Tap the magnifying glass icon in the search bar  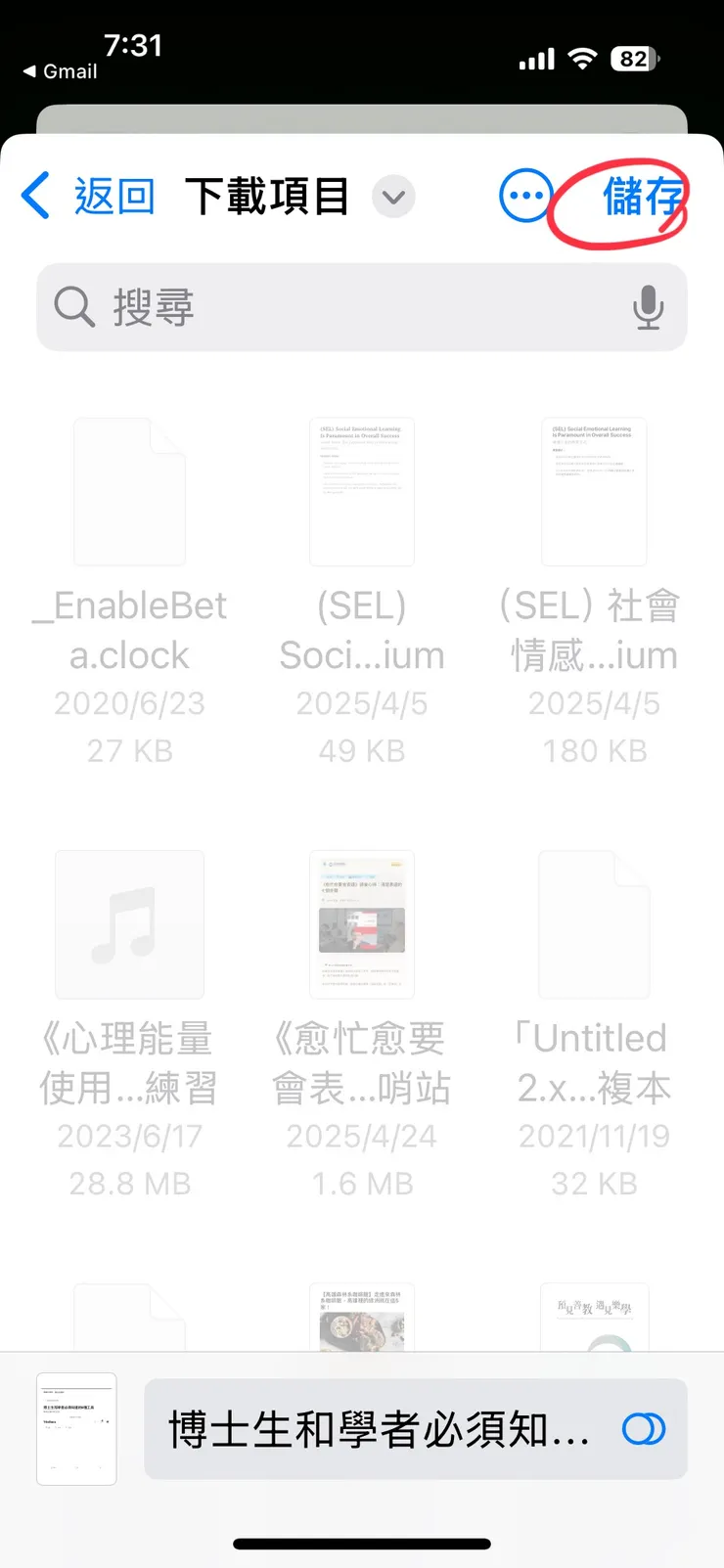74,307
